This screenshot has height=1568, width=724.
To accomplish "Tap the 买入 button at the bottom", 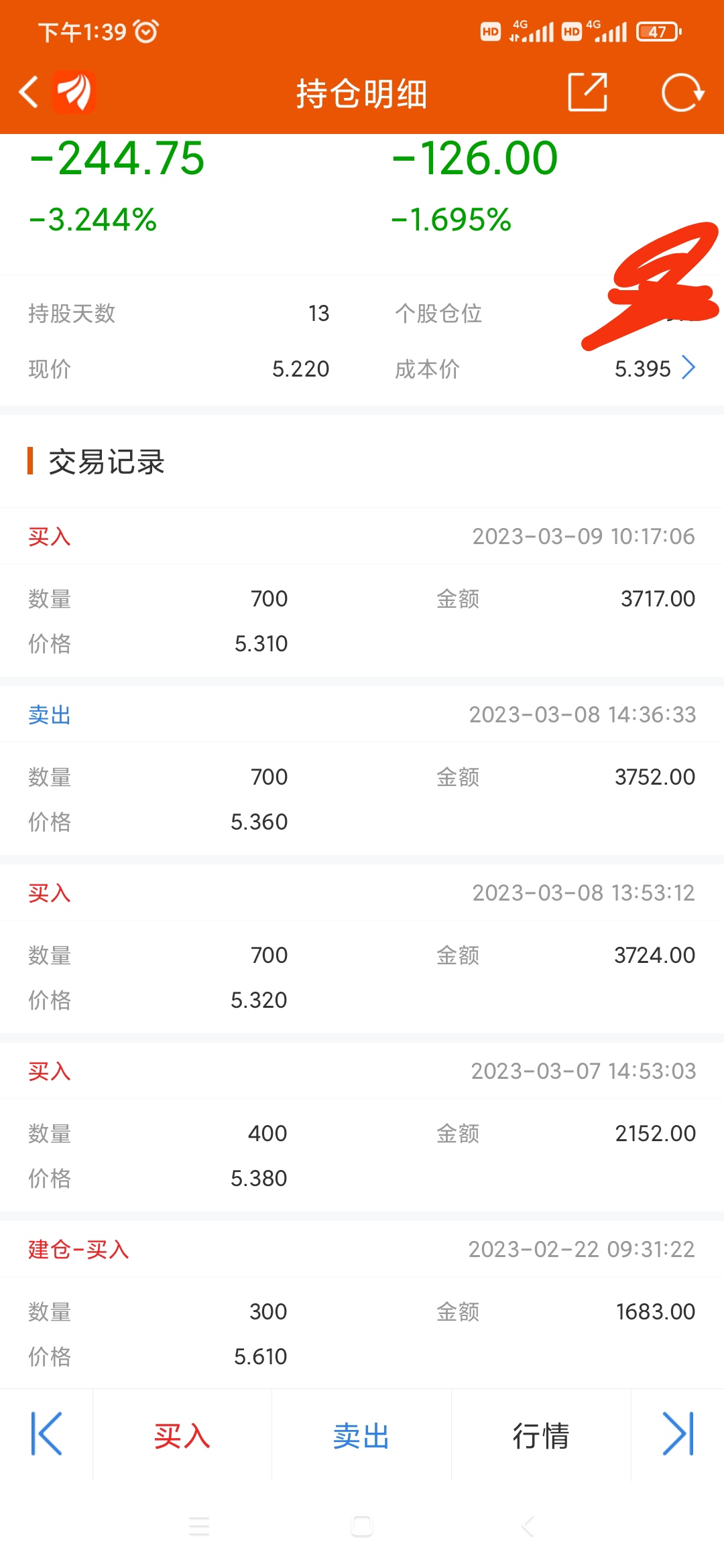I will click(181, 1436).
